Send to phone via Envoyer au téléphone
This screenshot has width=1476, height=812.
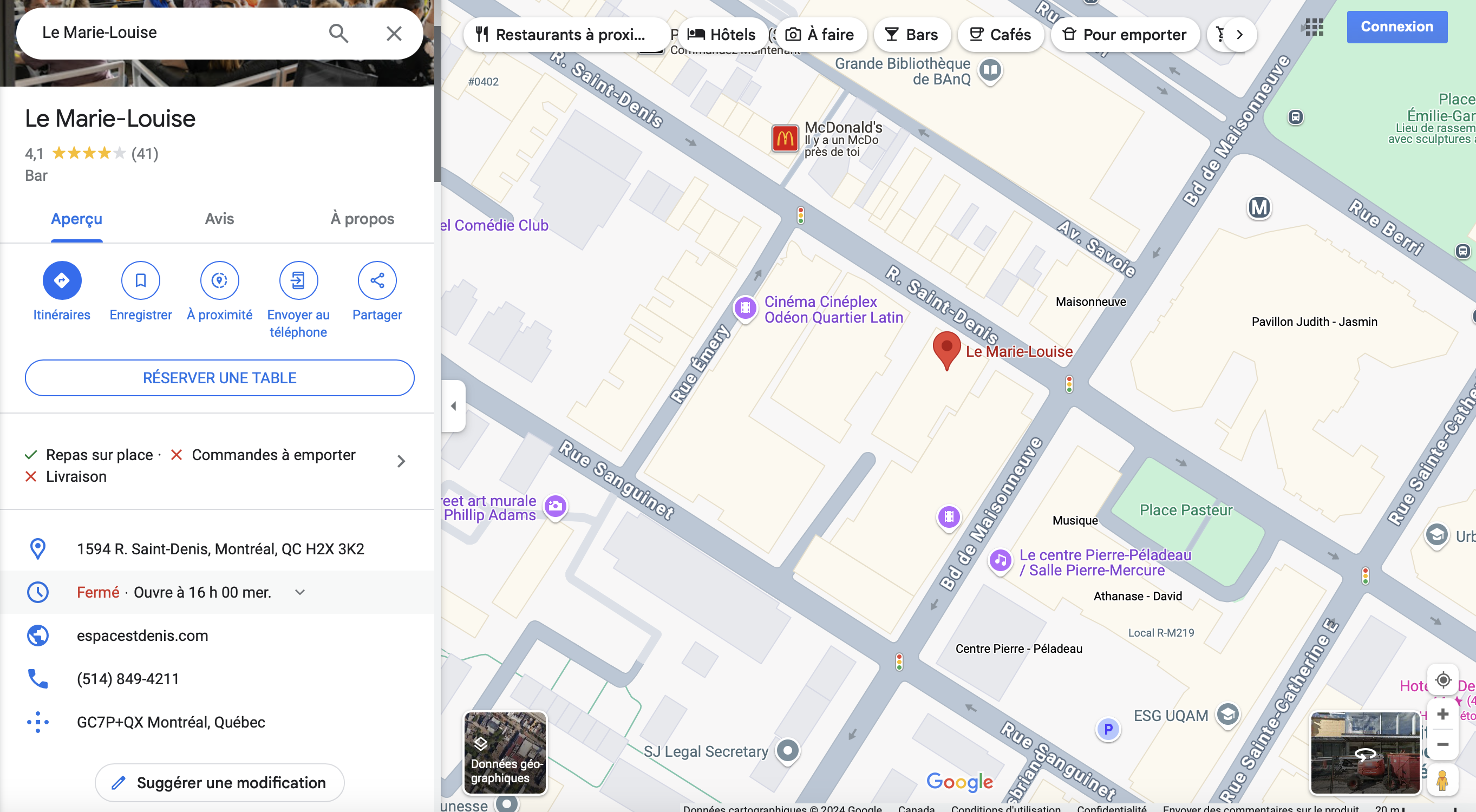coord(298,281)
